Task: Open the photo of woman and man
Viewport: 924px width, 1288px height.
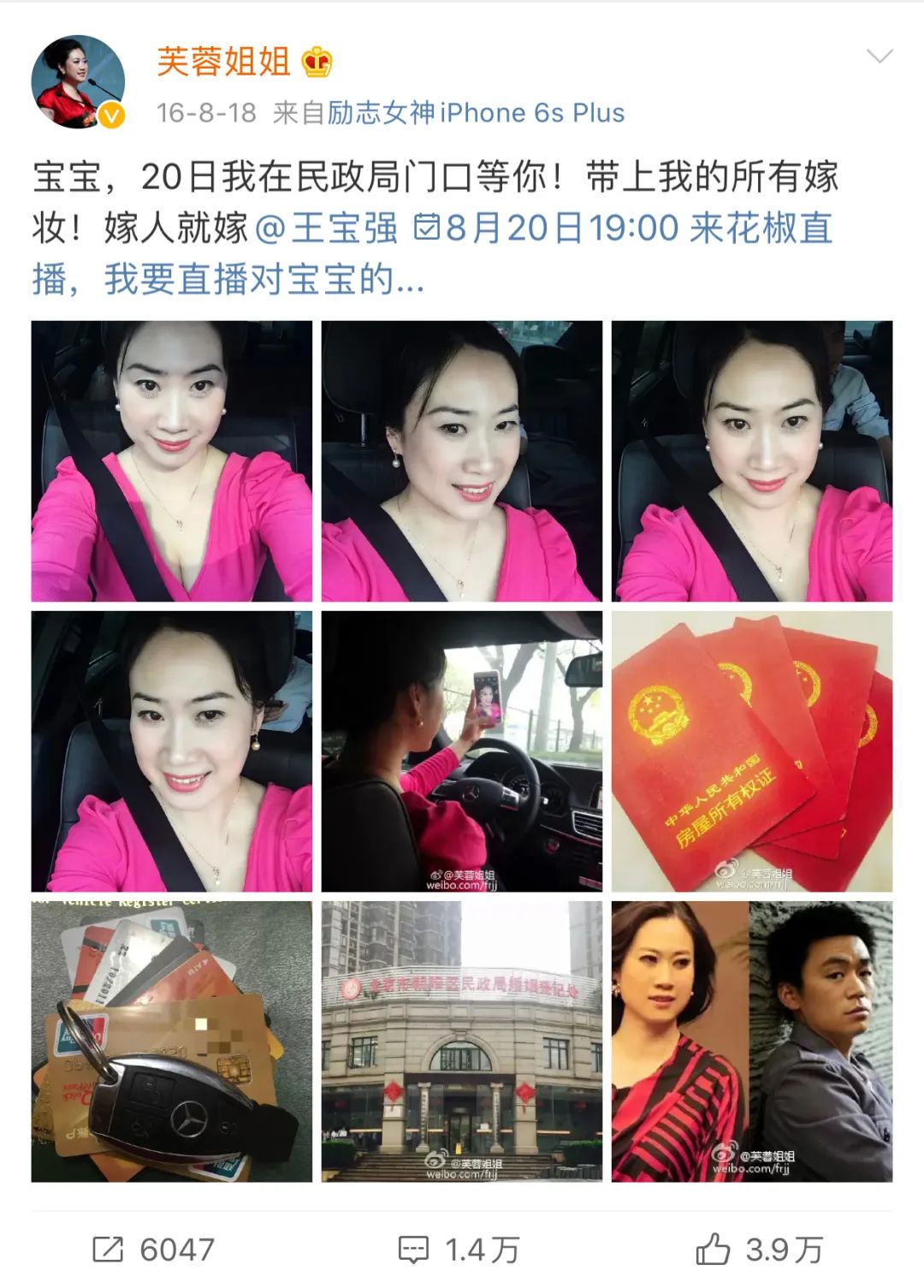Action: tap(751, 1042)
